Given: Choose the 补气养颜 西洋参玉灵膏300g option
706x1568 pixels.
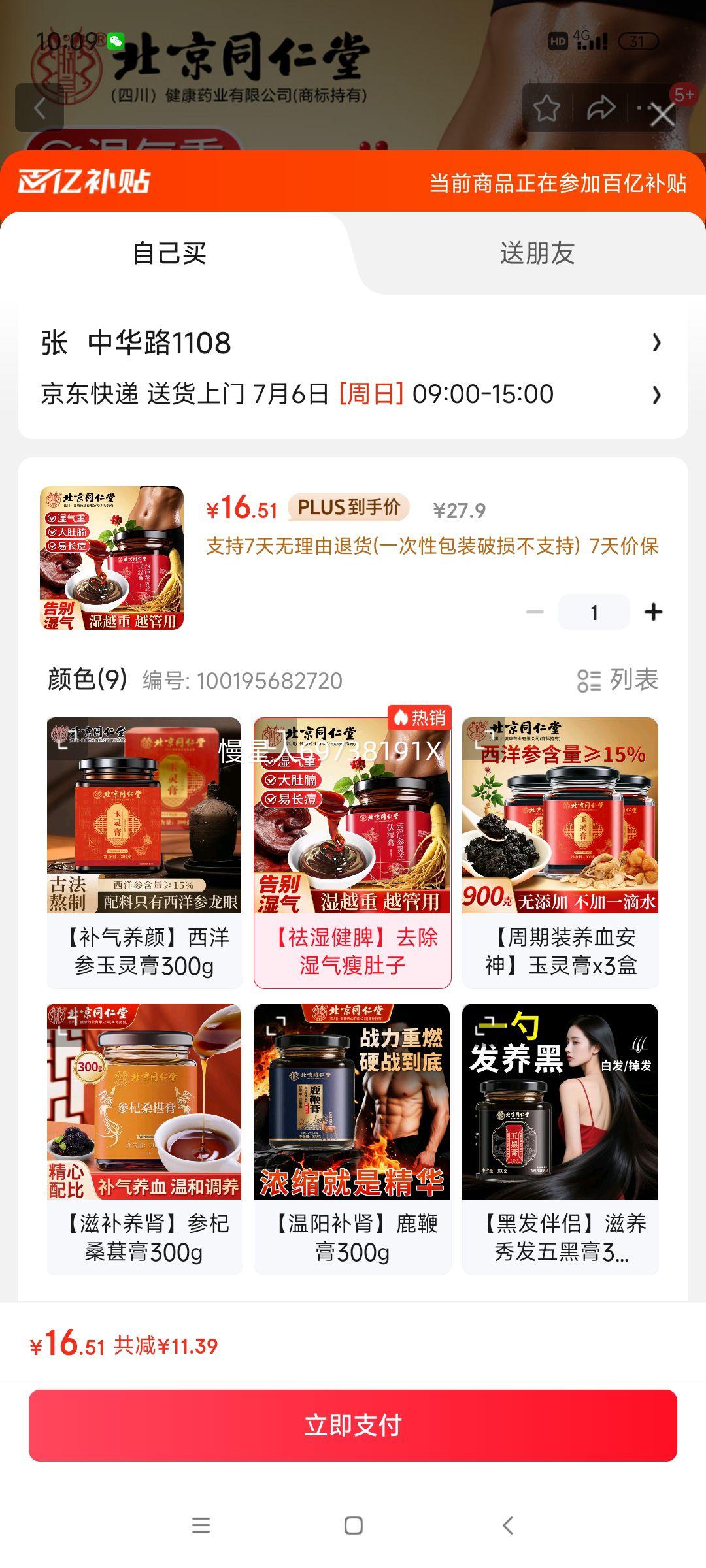Looking at the screenshot, I should pyautogui.click(x=144, y=853).
